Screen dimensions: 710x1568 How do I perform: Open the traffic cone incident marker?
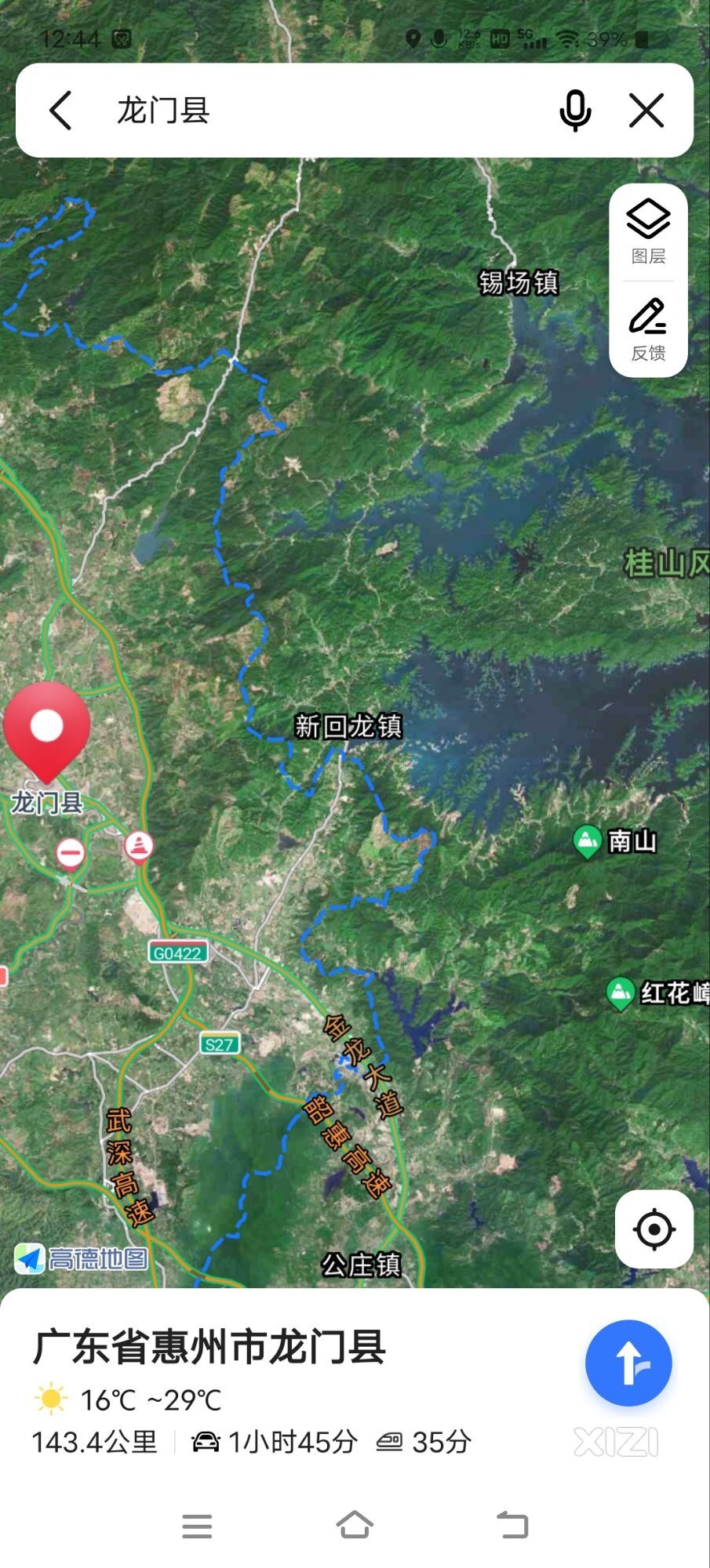pos(139,847)
